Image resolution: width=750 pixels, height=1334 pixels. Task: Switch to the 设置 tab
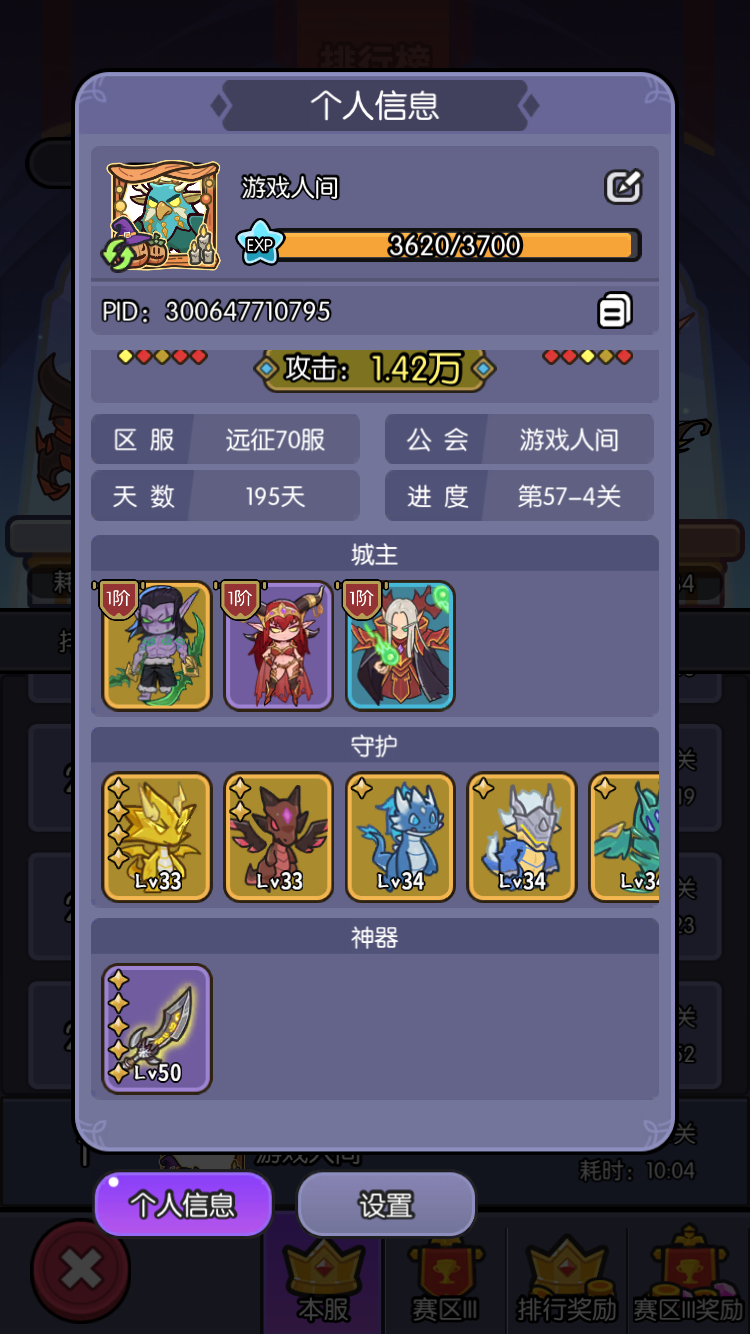tap(386, 1204)
